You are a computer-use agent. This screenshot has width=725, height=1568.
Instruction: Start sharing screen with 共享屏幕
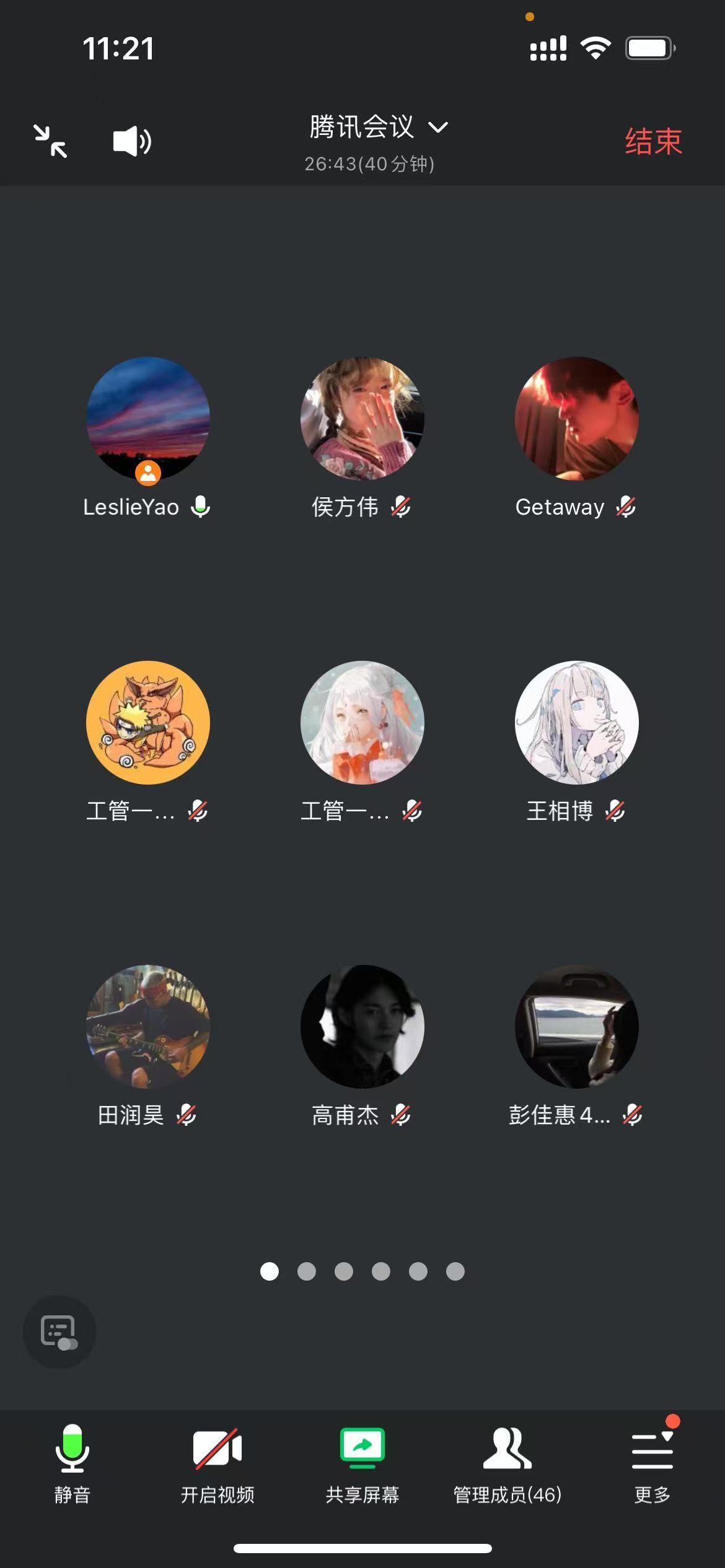pyautogui.click(x=362, y=1463)
